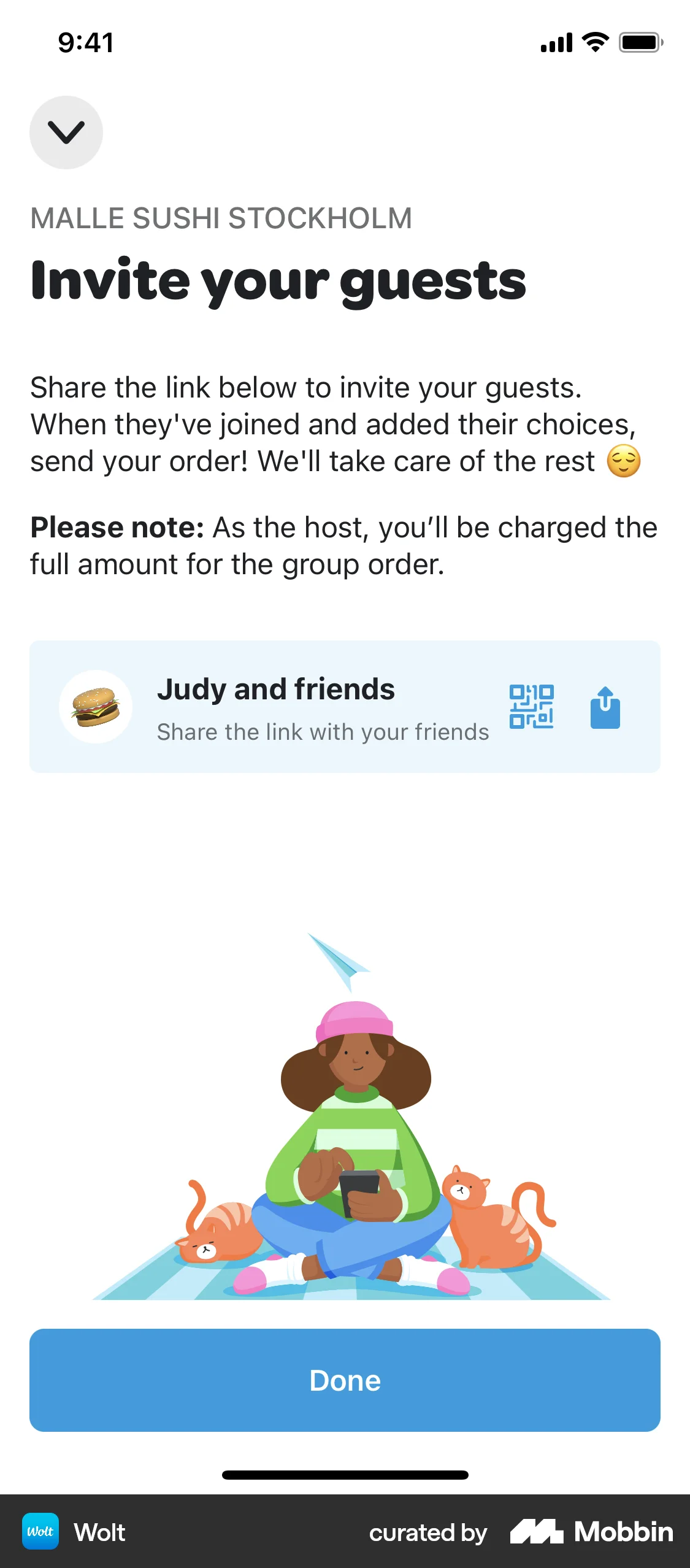This screenshot has width=690, height=1568.
Task: Click the 'curated by' footer text
Action: (x=427, y=1532)
